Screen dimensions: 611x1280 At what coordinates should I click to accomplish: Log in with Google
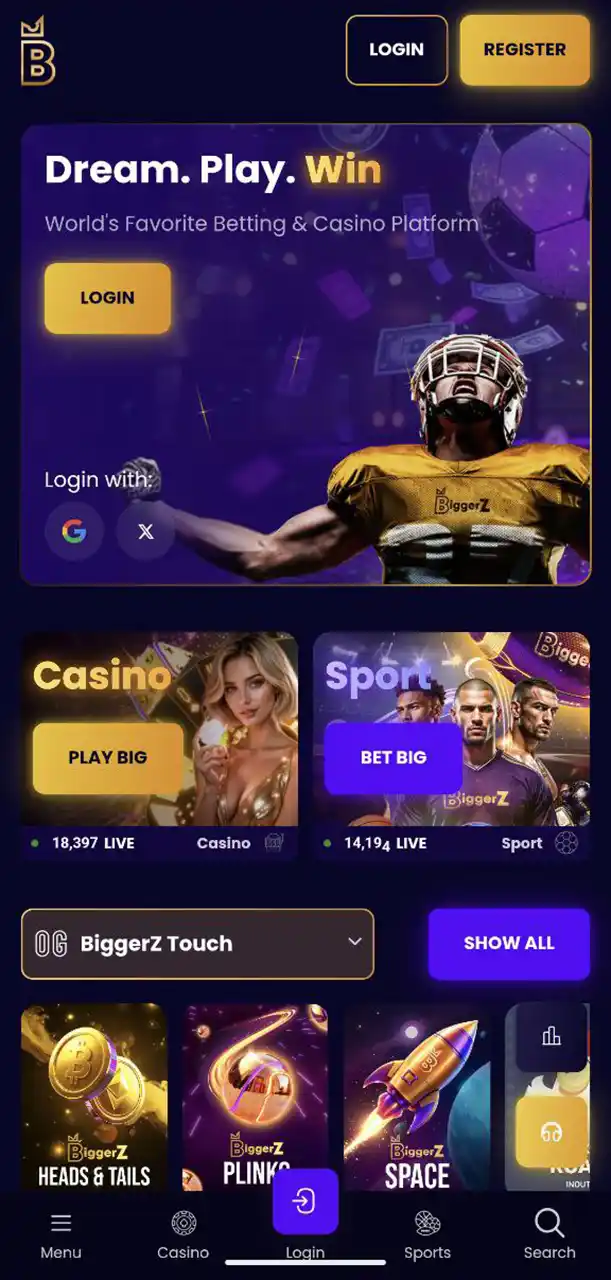tap(74, 531)
